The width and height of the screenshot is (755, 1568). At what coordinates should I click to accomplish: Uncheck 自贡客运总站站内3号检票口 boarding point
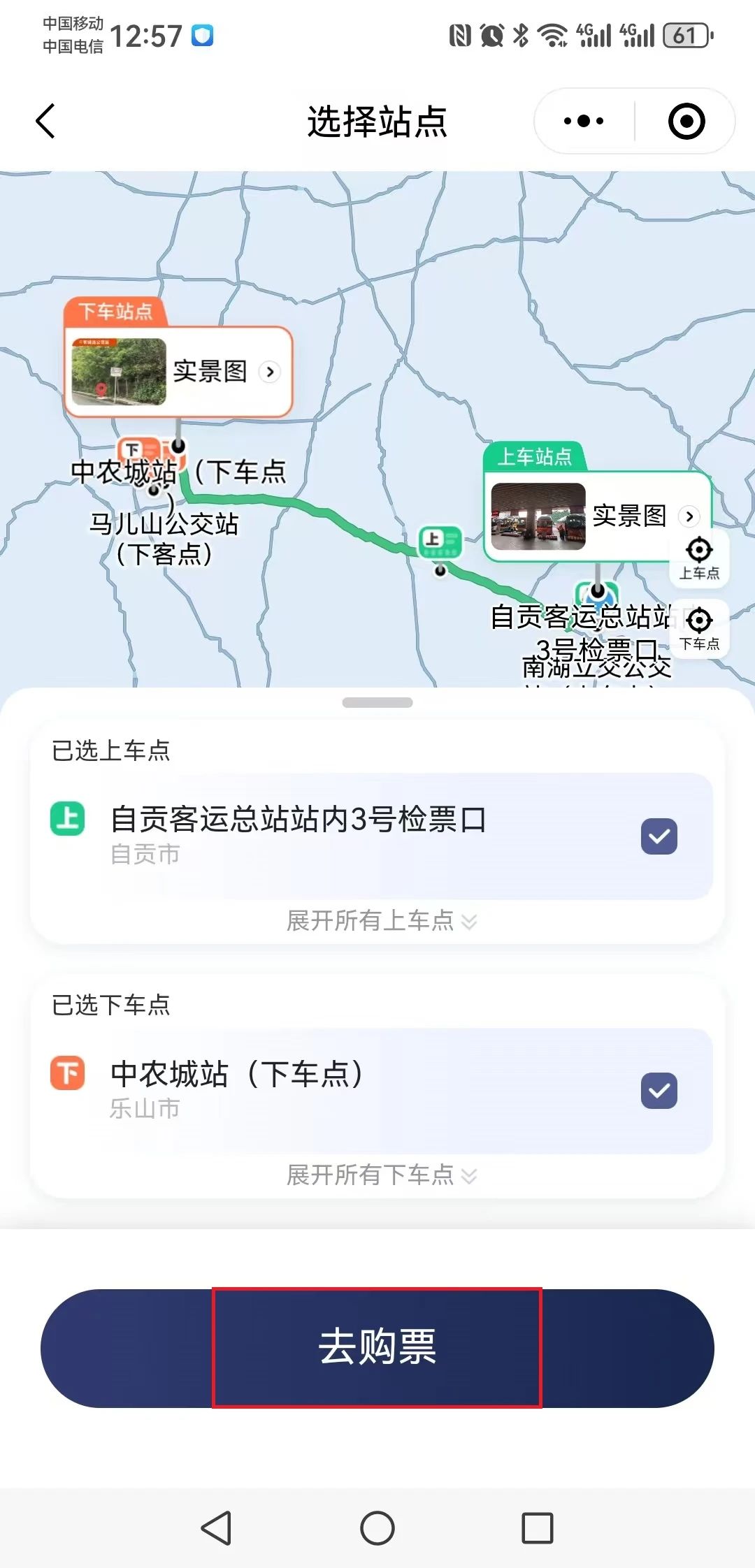point(659,836)
